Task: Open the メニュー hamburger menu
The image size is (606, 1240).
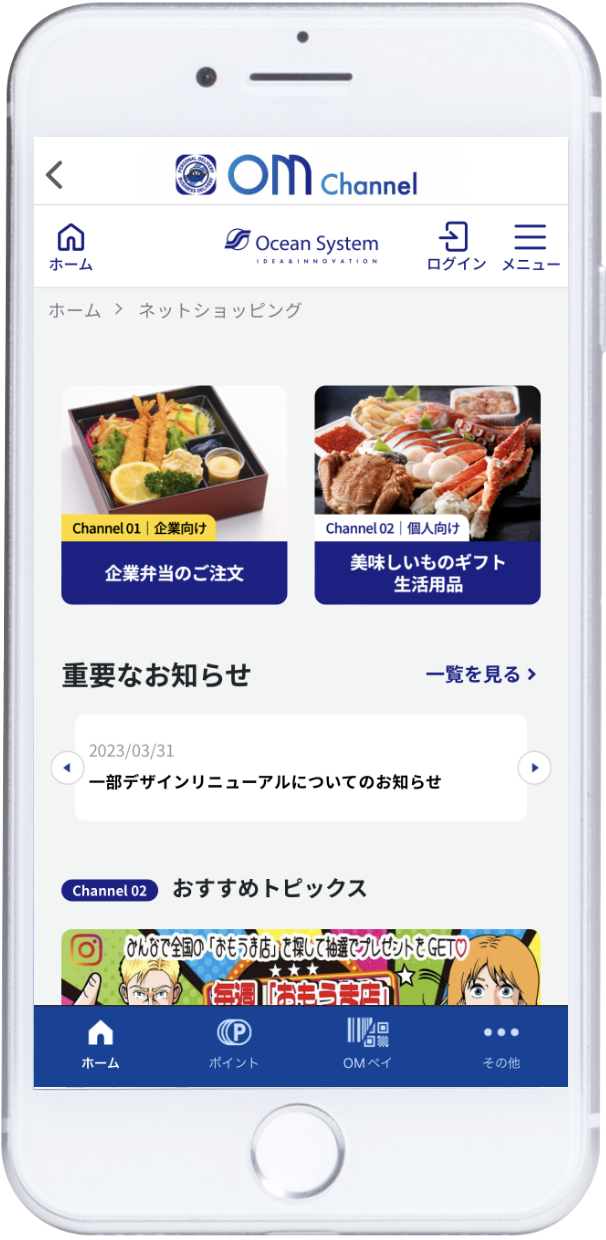Action: coord(530,246)
